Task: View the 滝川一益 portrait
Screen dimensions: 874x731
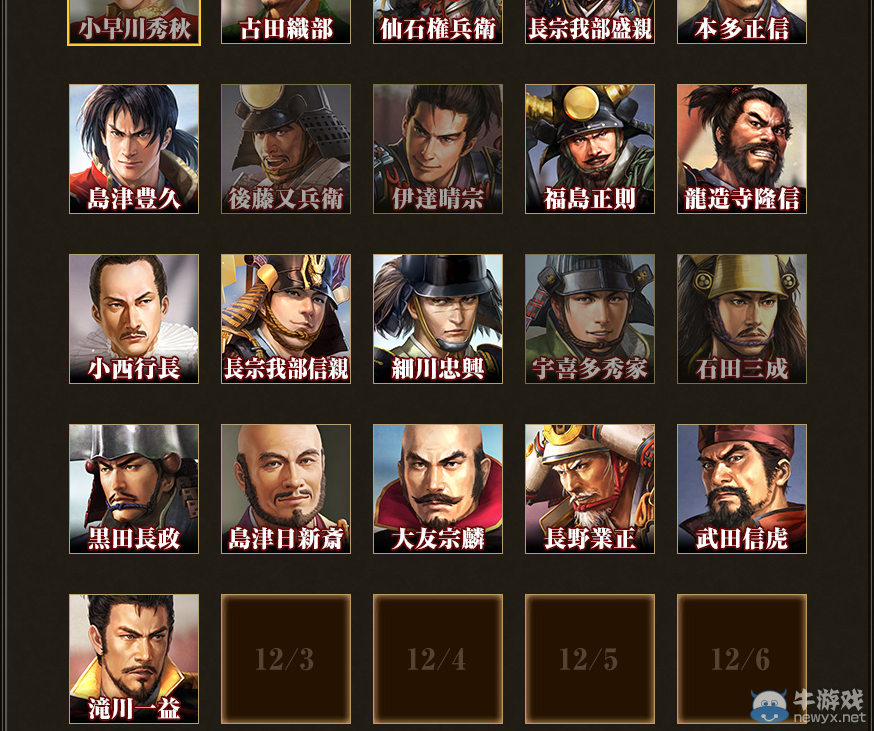Action: [x=134, y=658]
